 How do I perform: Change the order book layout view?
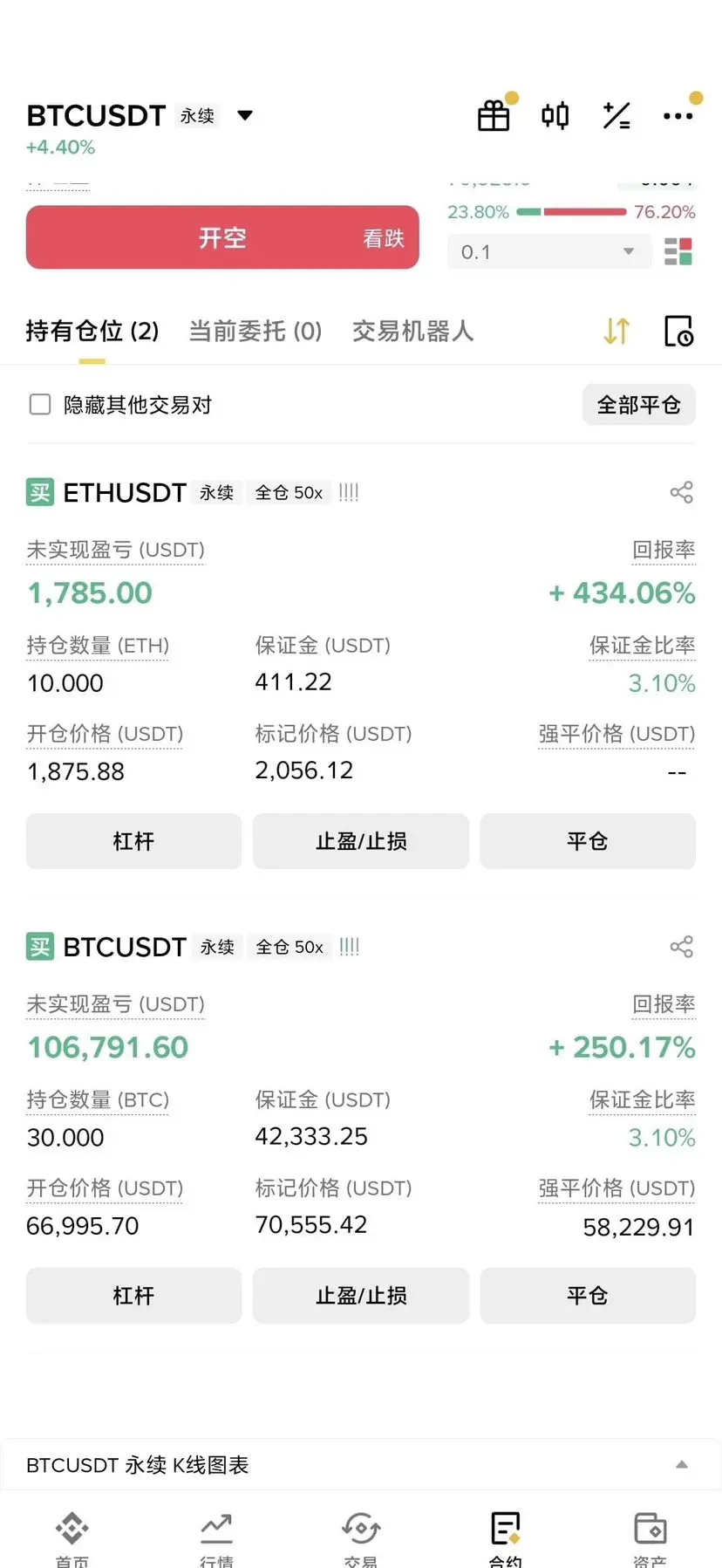(x=678, y=251)
